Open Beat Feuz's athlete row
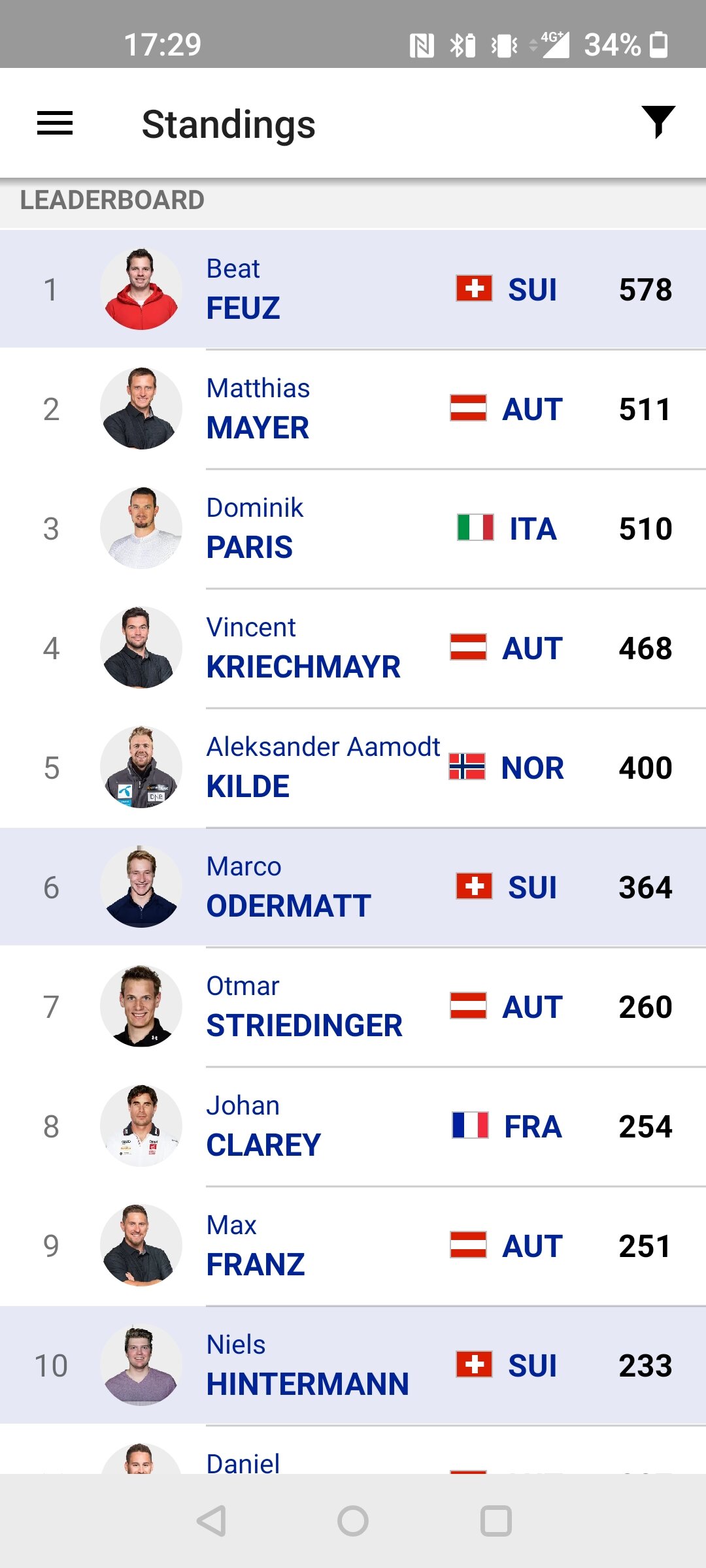 point(353,289)
